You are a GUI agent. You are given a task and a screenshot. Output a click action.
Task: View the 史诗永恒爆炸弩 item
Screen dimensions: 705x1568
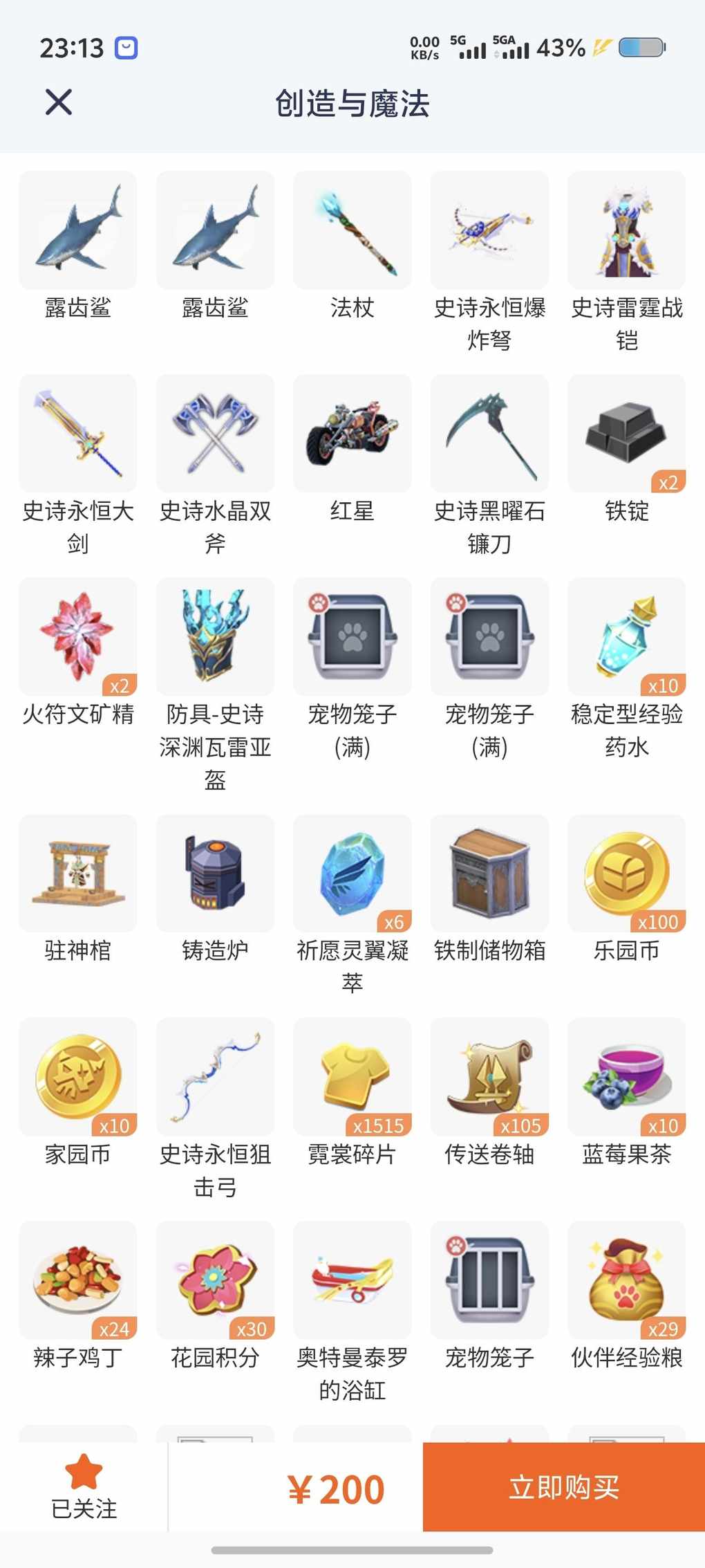(x=489, y=230)
